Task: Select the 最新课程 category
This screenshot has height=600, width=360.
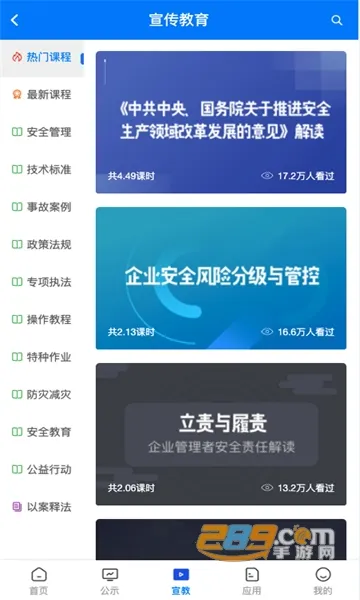Action: tap(41, 94)
